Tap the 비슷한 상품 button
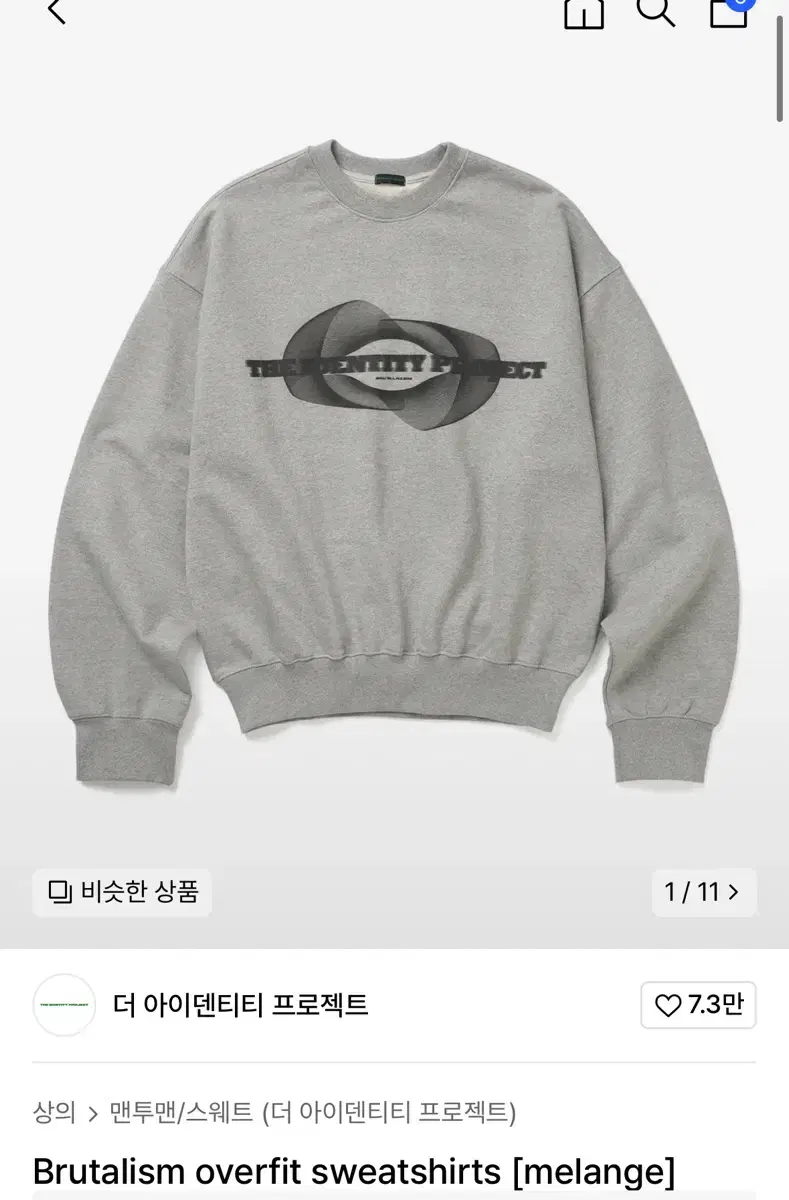This screenshot has width=789, height=1200. (120, 893)
